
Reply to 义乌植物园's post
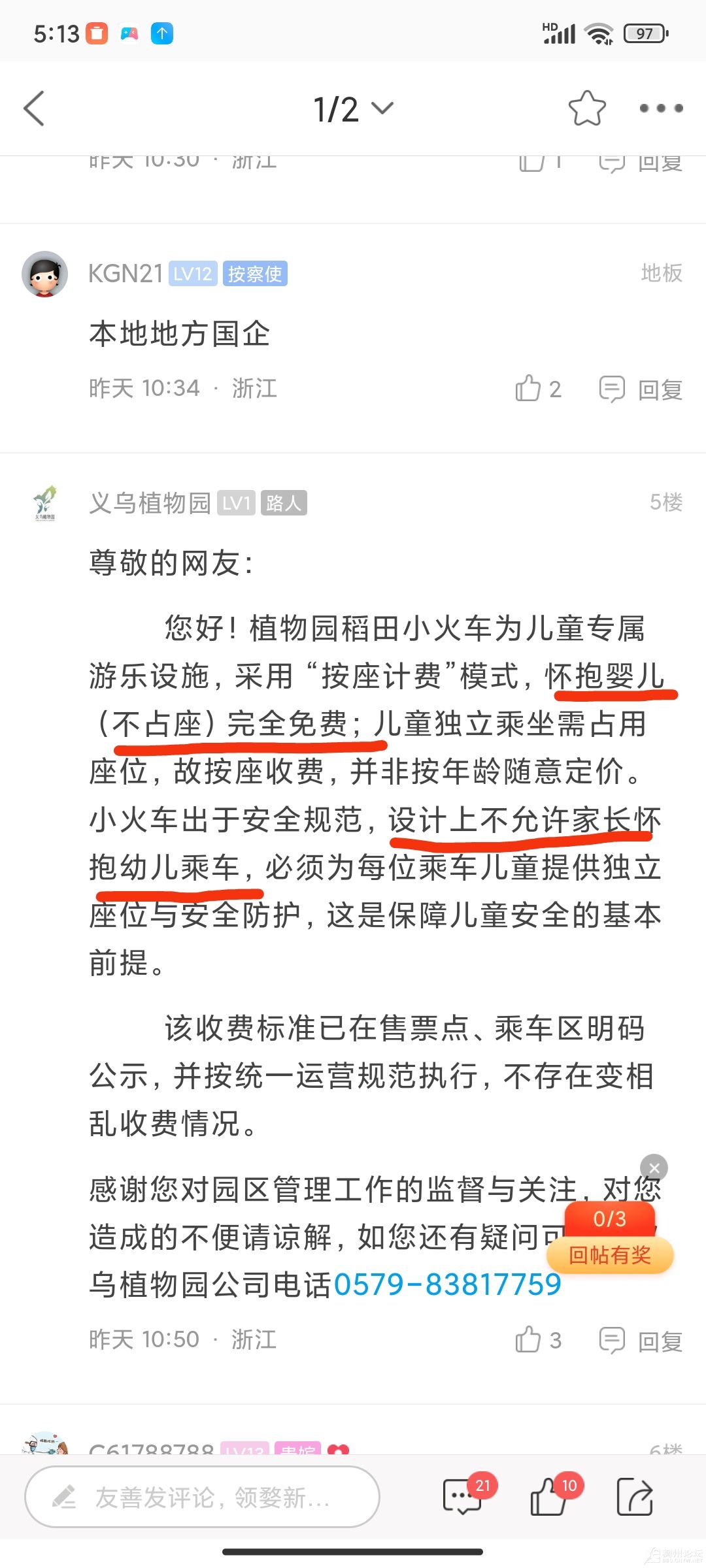point(641,1341)
